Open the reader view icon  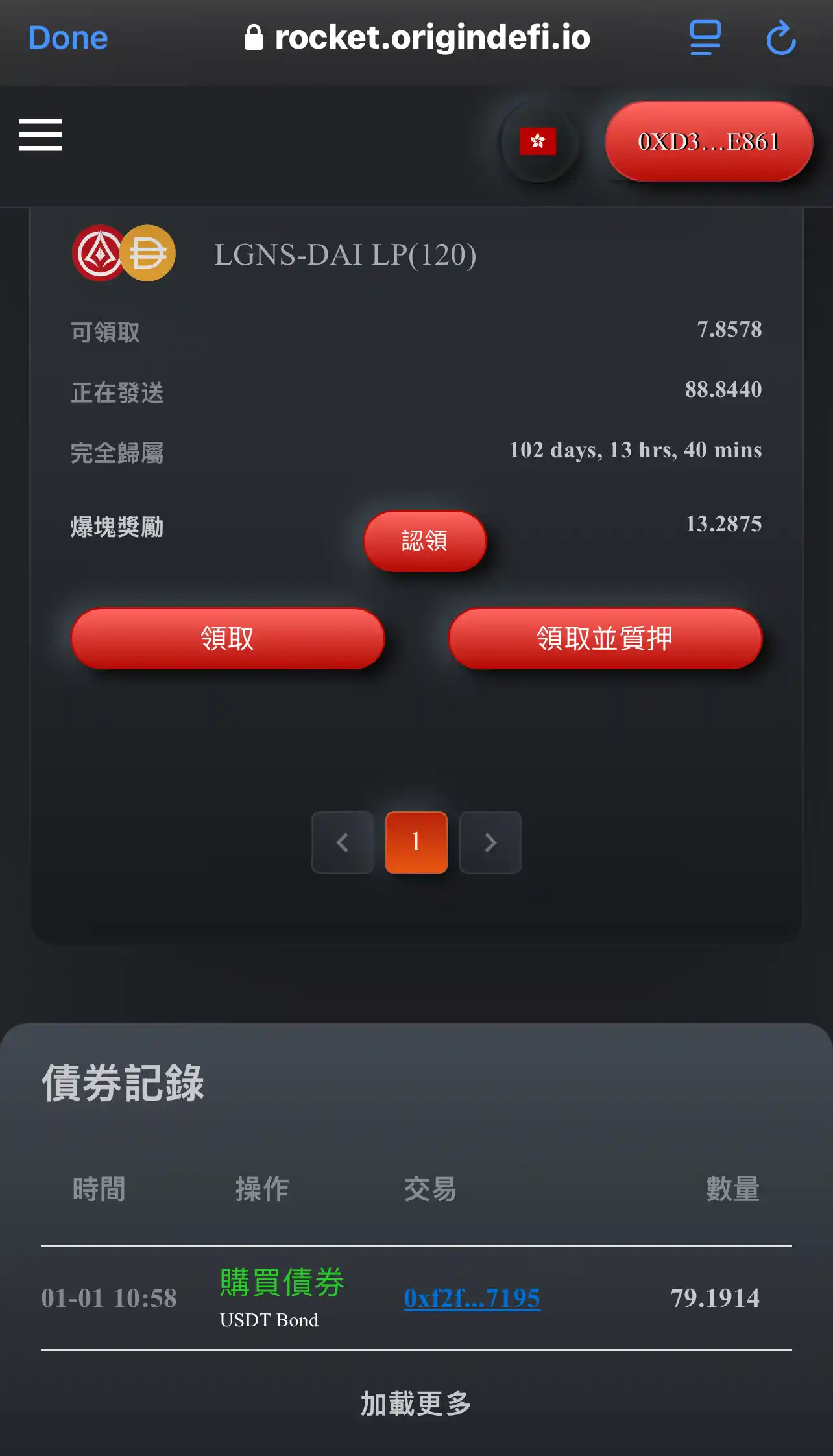click(705, 38)
